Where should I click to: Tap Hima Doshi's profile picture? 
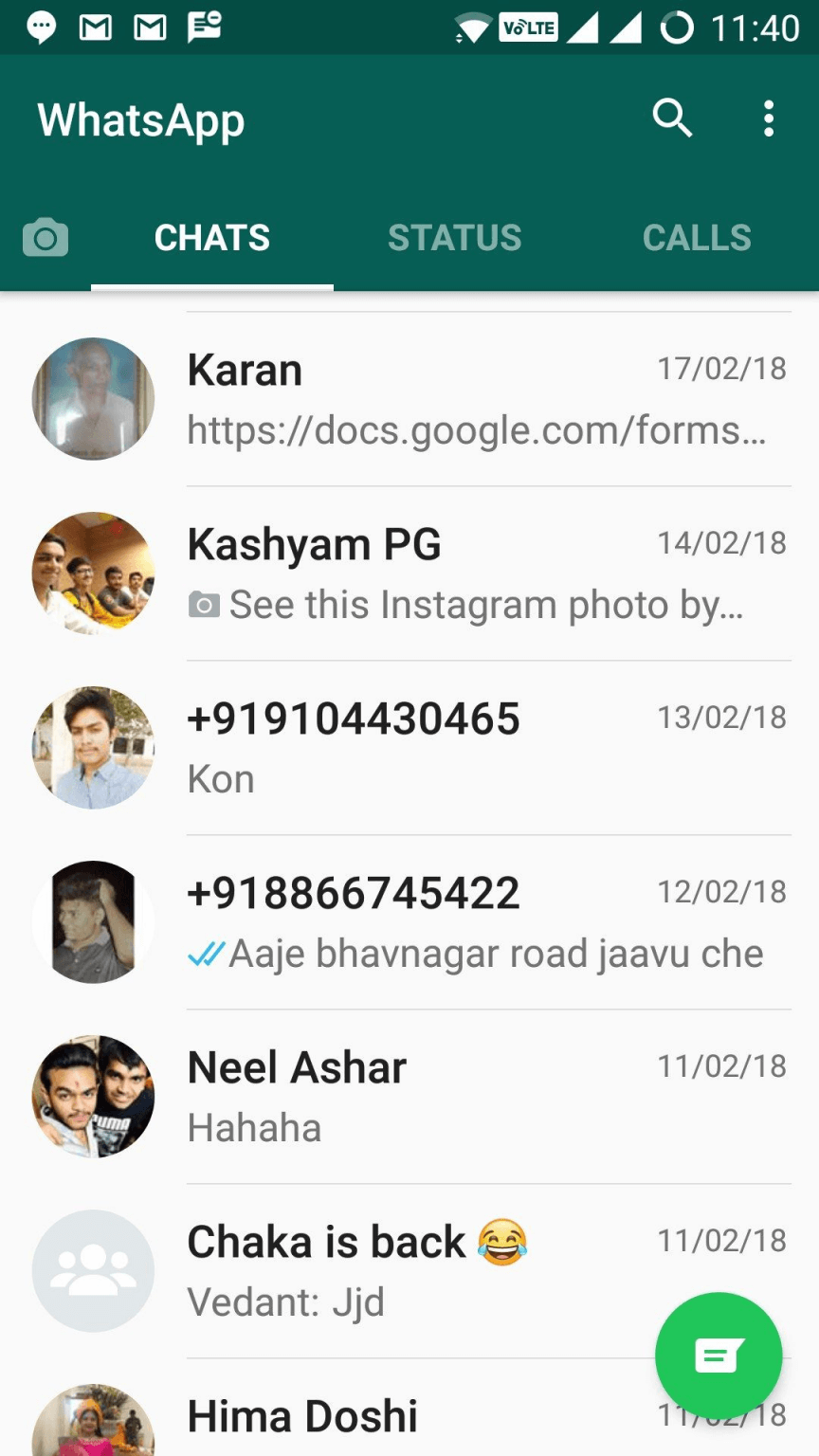tap(92, 1422)
